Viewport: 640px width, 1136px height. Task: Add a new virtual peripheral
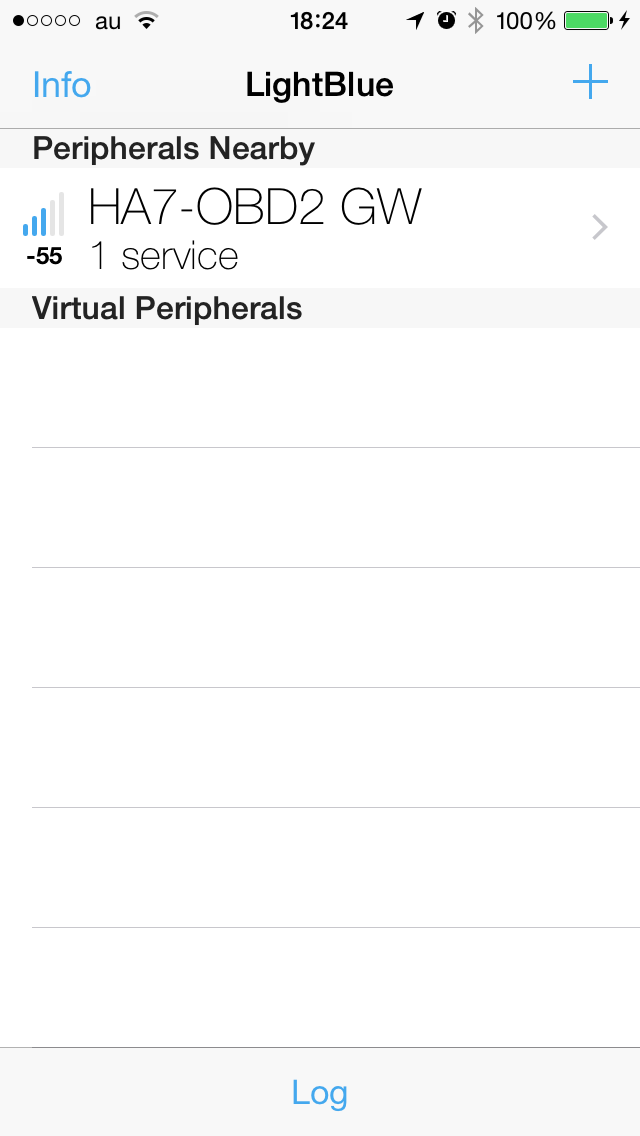point(590,82)
